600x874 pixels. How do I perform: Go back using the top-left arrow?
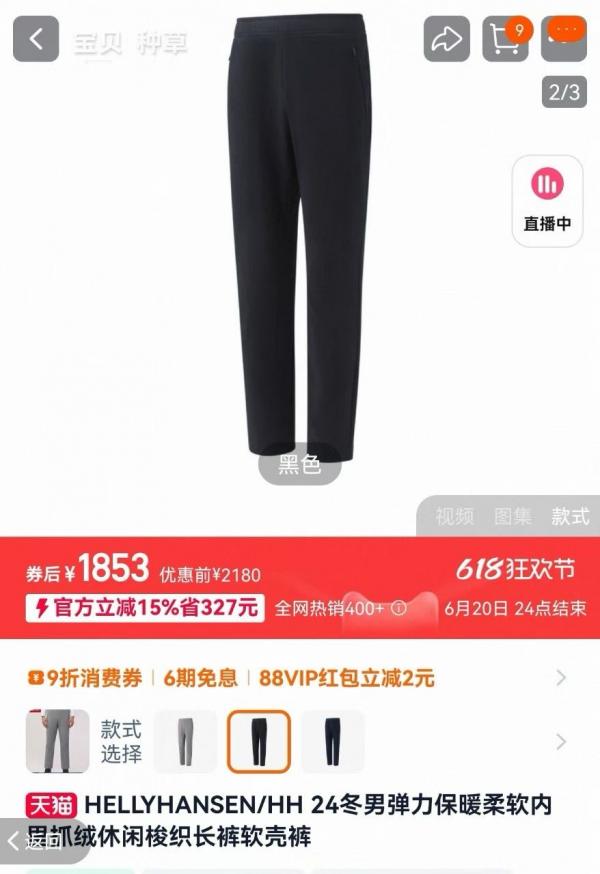pos(36,40)
